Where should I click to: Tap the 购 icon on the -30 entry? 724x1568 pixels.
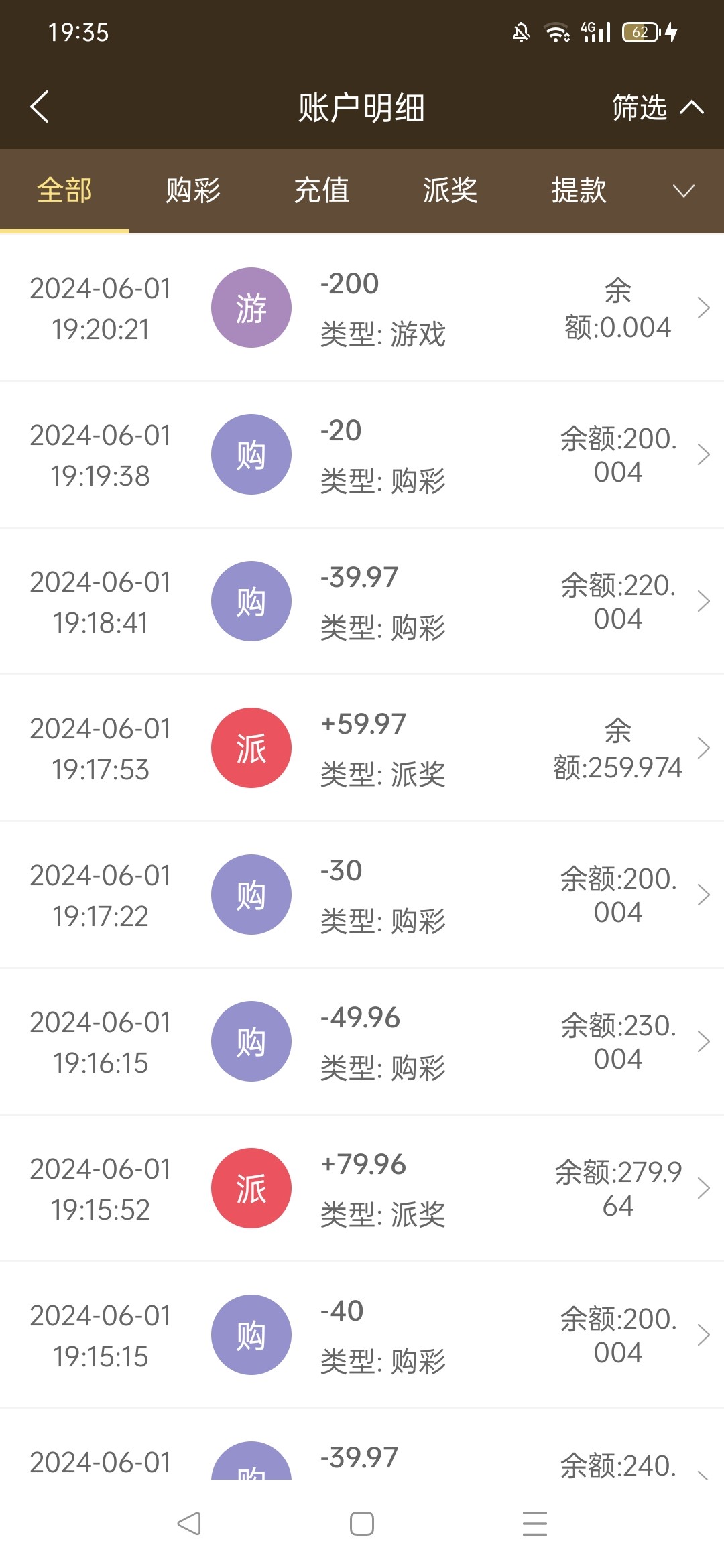[x=251, y=894]
